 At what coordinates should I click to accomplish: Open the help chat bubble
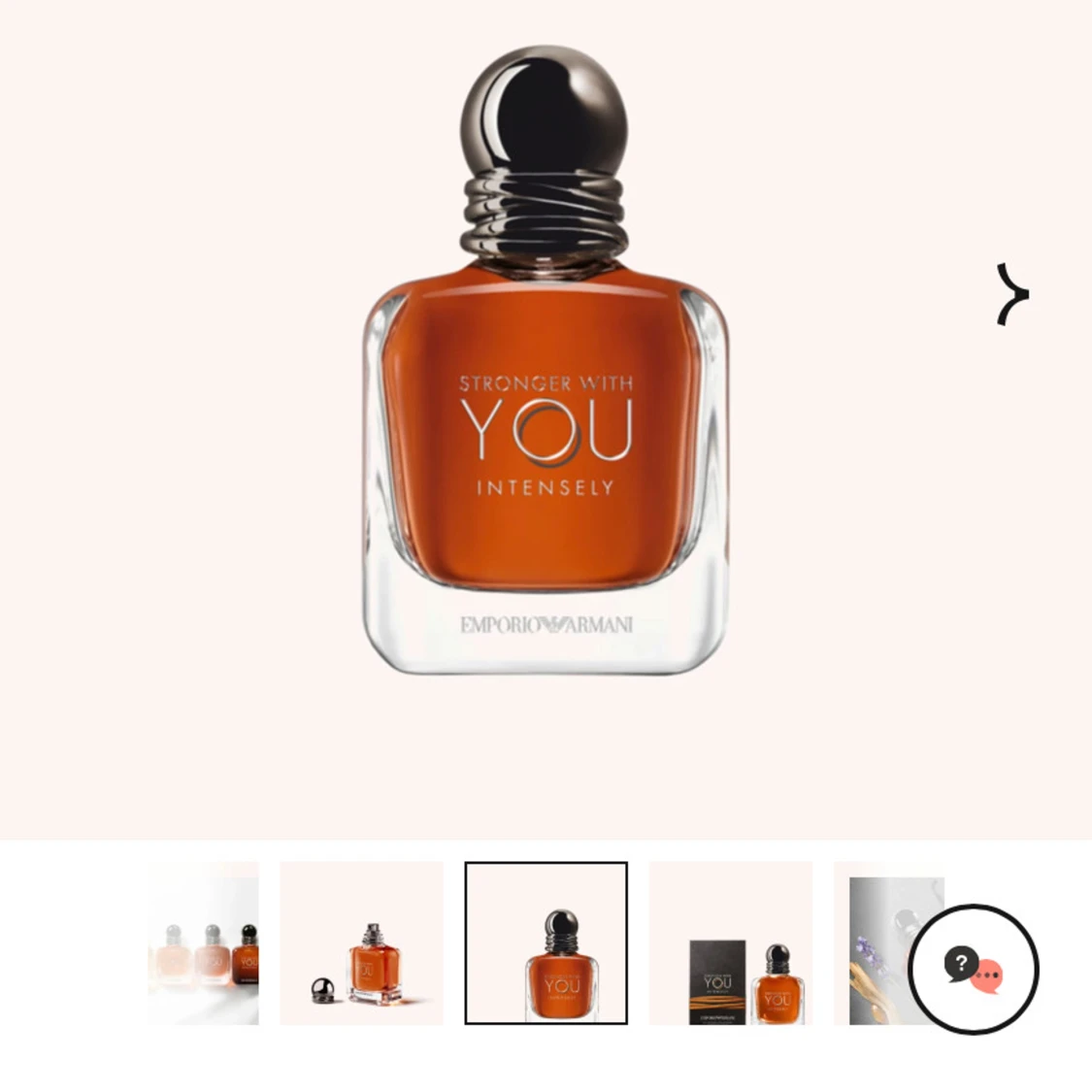974,969
